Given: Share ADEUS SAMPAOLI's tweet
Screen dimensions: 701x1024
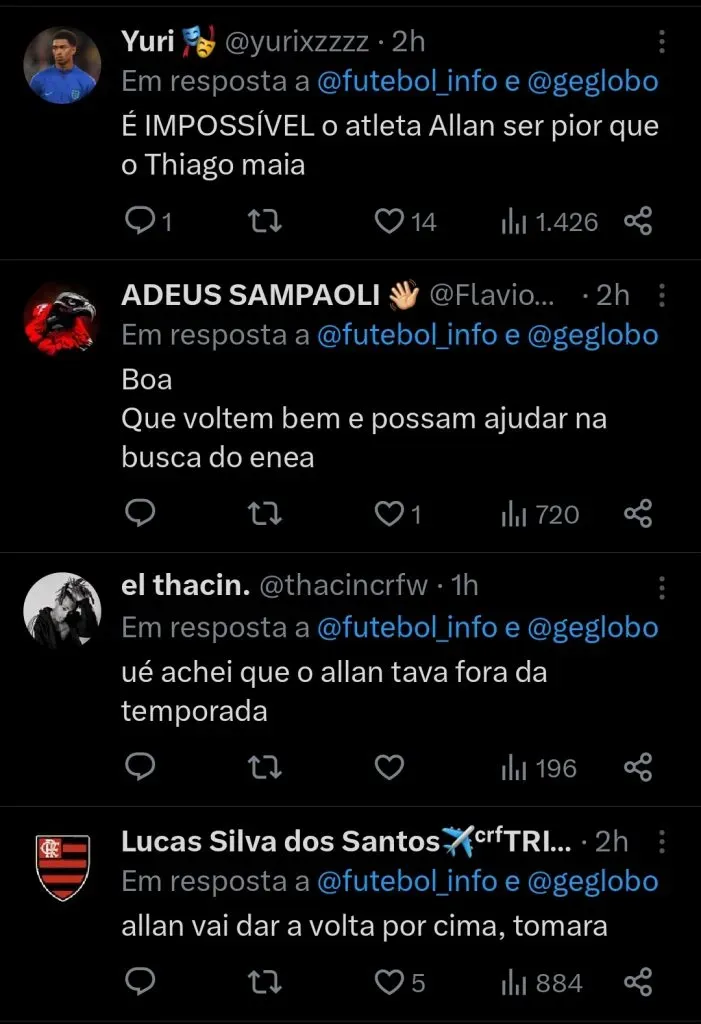Looking at the screenshot, I should 638,514.
